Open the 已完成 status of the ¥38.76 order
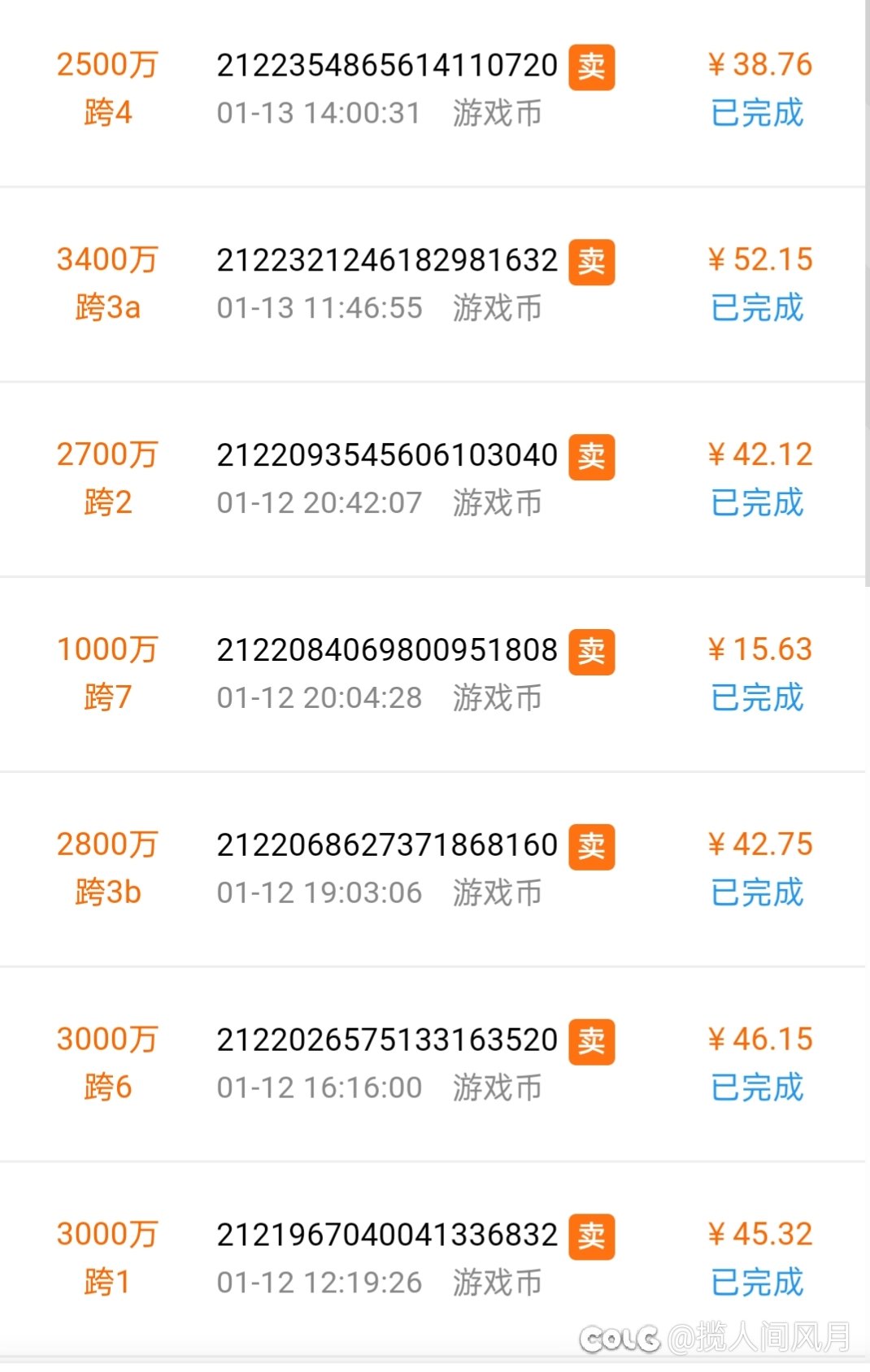Viewport: 870px width, 1372px height. click(755, 115)
